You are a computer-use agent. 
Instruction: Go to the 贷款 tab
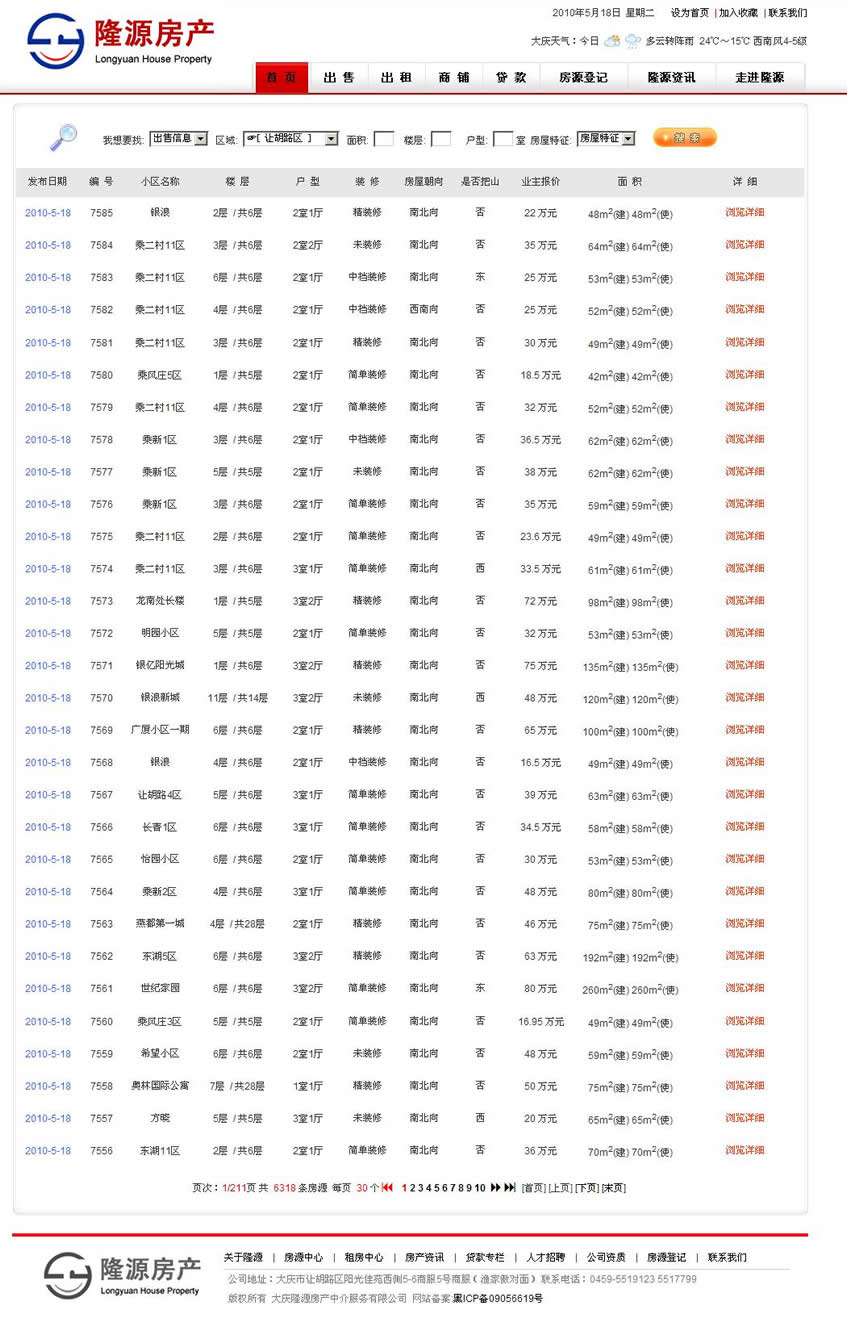pyautogui.click(x=511, y=77)
